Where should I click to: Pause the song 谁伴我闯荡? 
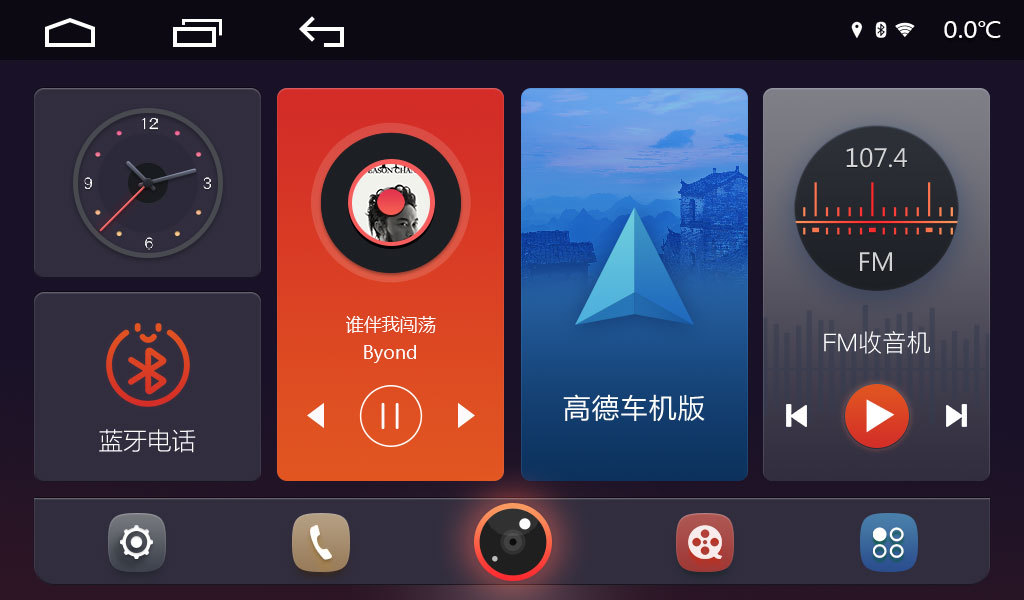(x=391, y=416)
